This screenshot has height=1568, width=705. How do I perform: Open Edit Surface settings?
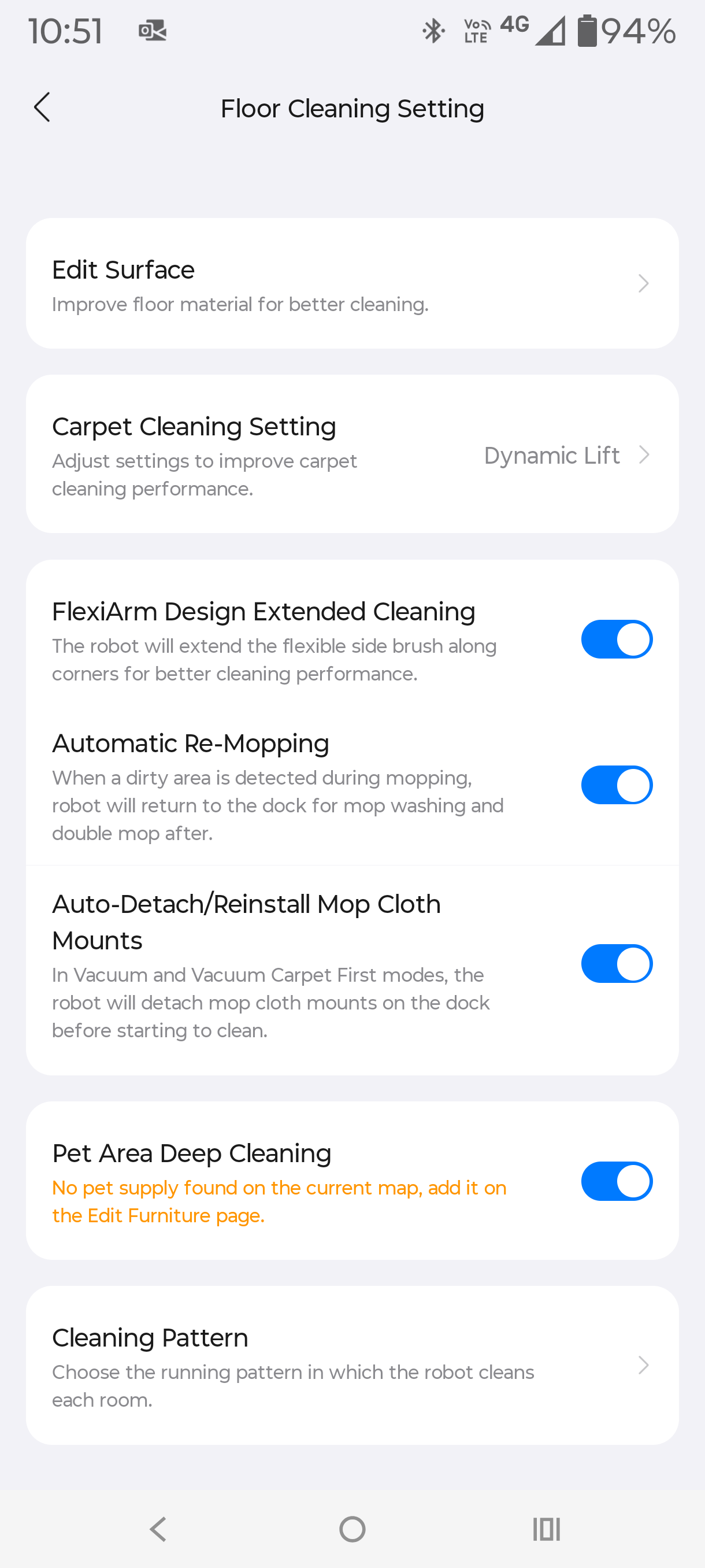[x=351, y=284]
